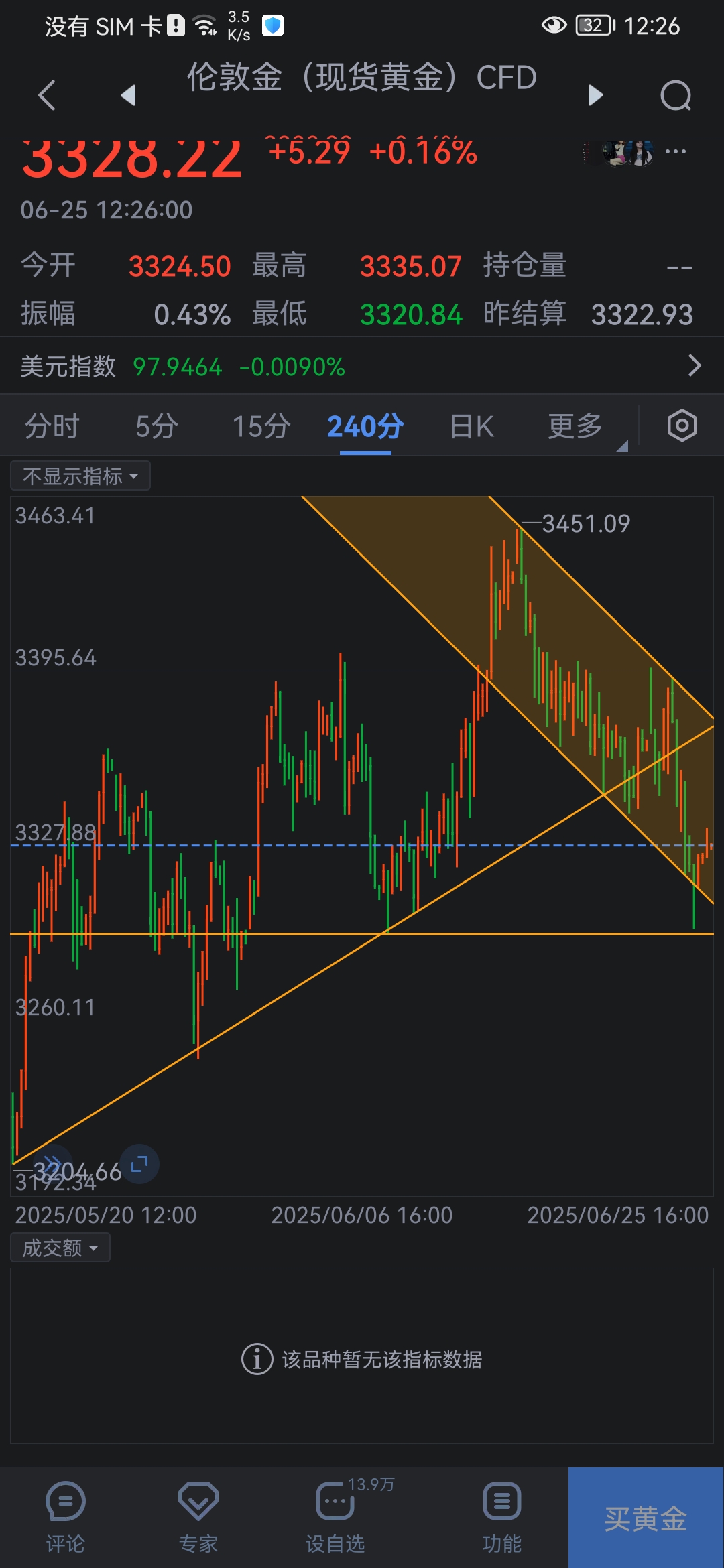This screenshot has width=724, height=1568.
Task: Switch to the 分时 chart tab
Action: [x=52, y=426]
